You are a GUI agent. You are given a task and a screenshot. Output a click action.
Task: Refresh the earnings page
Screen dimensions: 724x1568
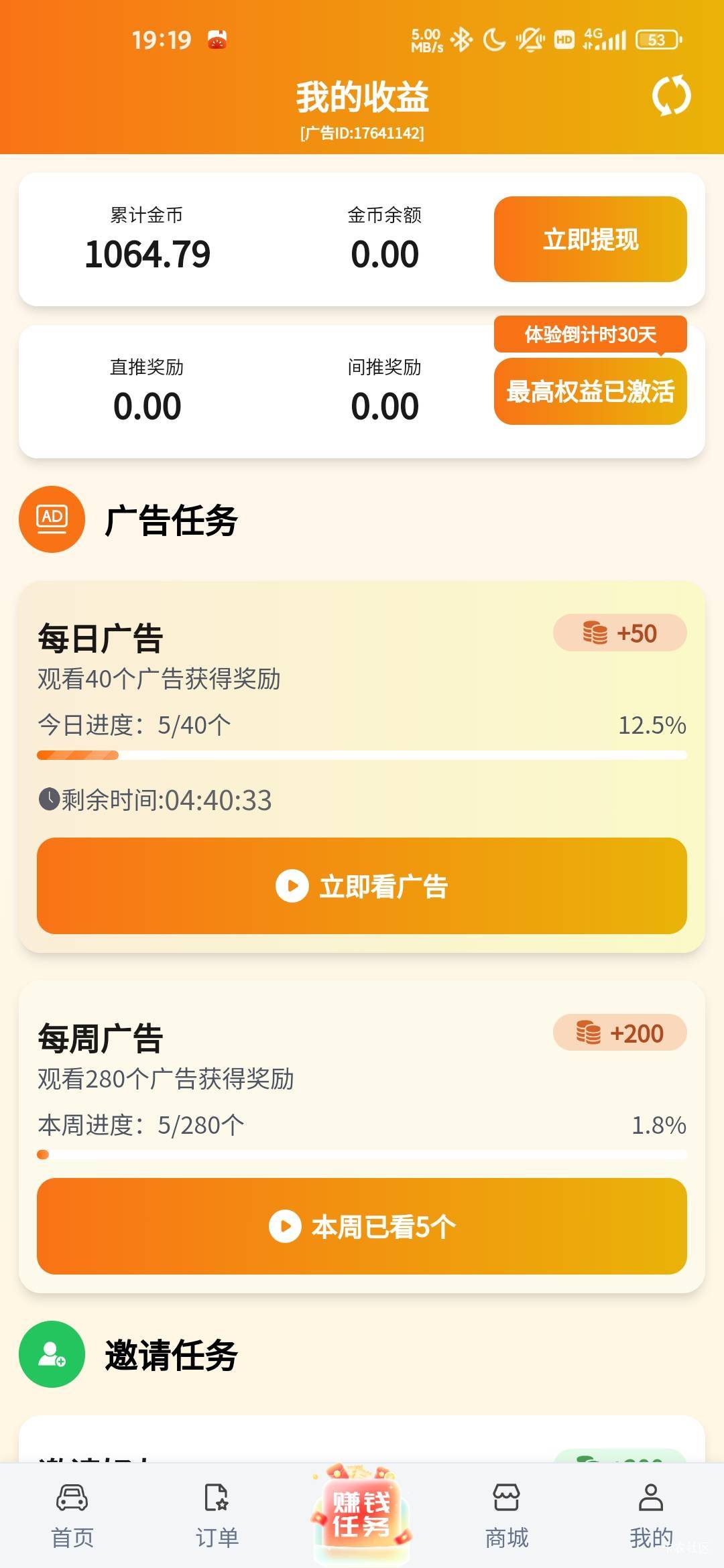click(x=671, y=95)
